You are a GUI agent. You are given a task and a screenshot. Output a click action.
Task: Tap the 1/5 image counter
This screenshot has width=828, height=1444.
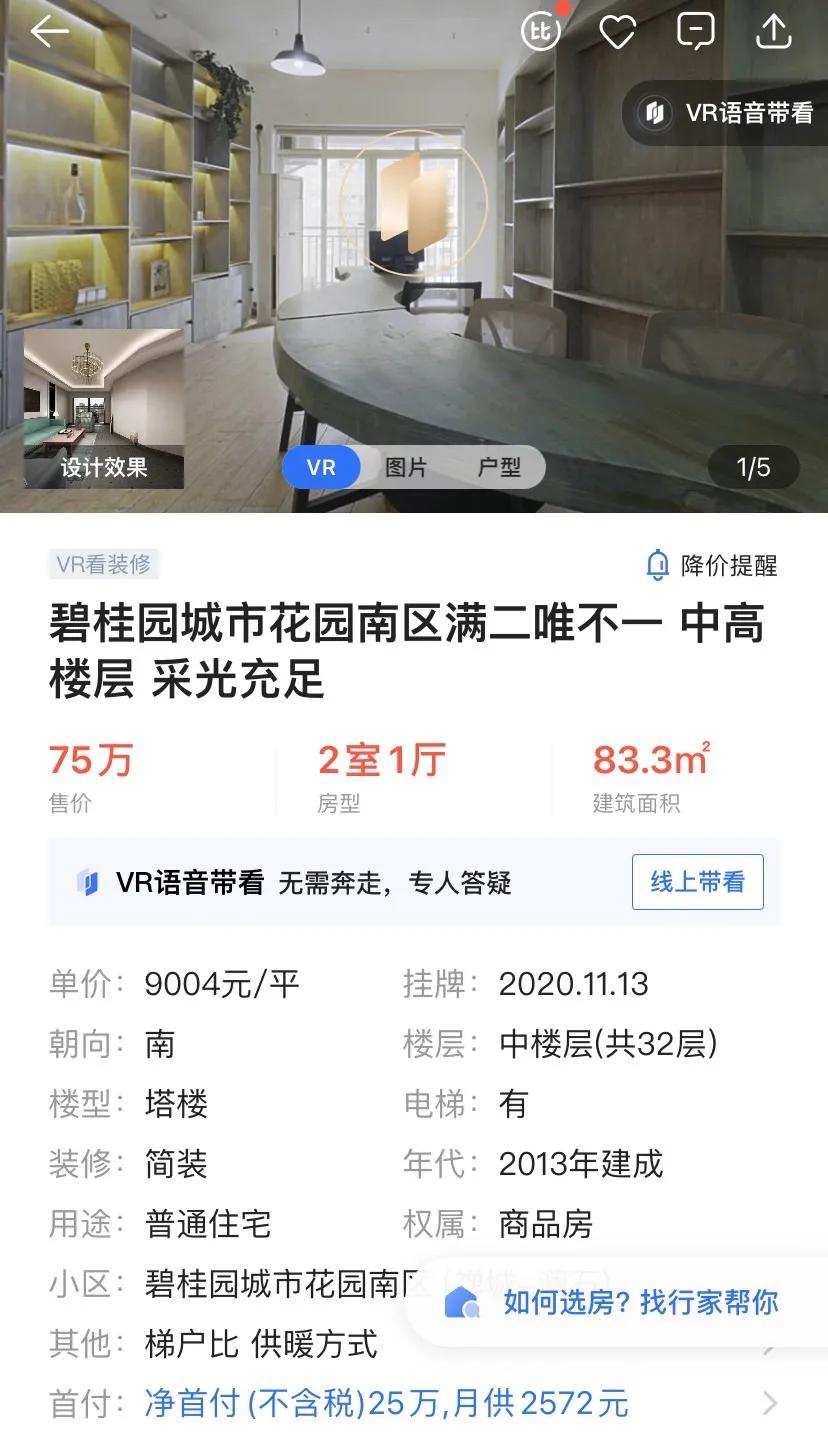pyautogui.click(x=751, y=467)
